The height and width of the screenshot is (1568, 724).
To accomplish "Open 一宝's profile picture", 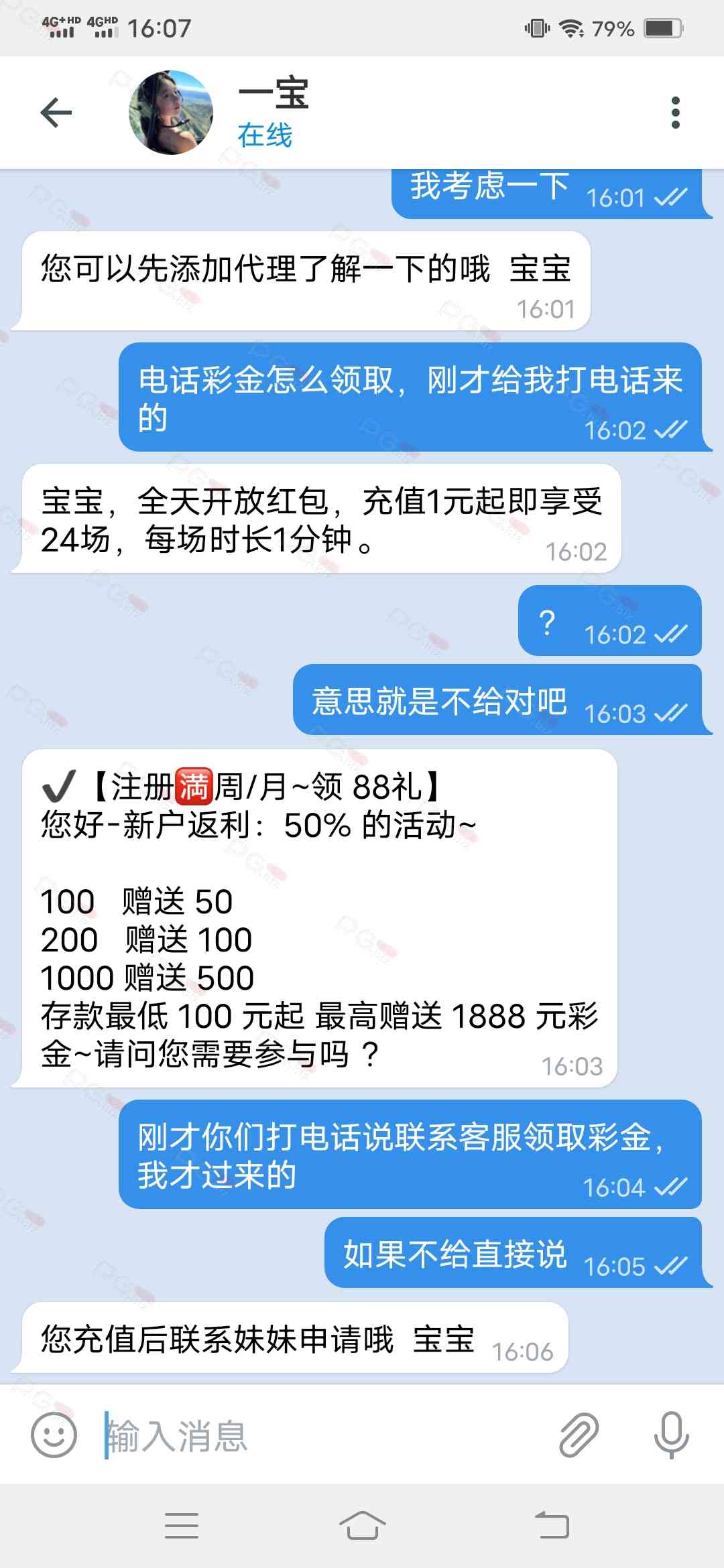I will click(x=171, y=113).
